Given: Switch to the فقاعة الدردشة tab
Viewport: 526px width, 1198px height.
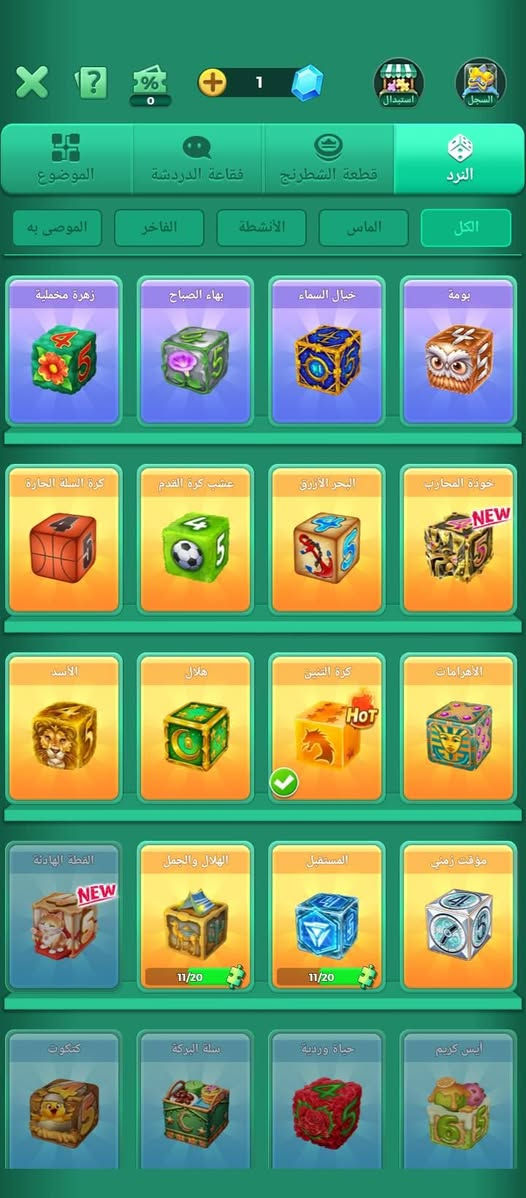Looking at the screenshot, I should (x=197, y=159).
